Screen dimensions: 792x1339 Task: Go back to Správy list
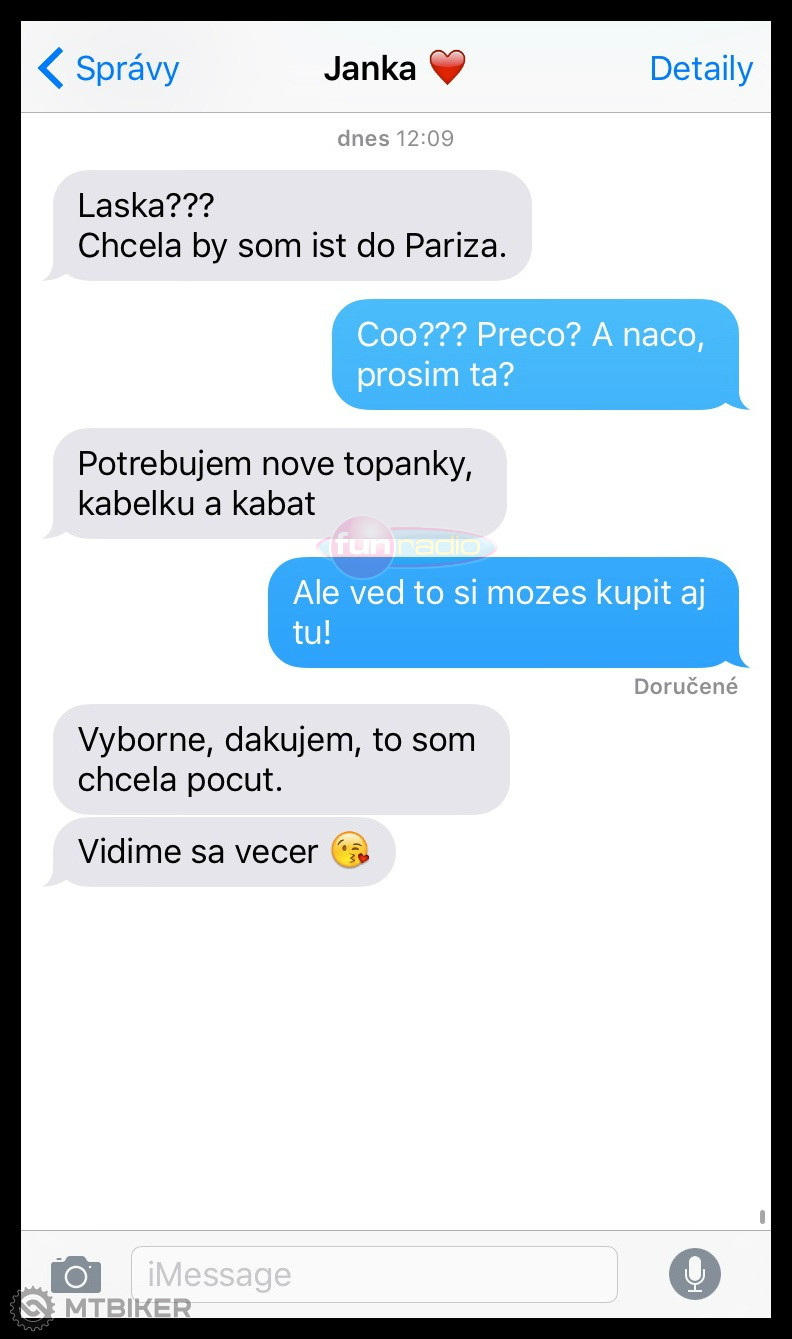click(108, 69)
